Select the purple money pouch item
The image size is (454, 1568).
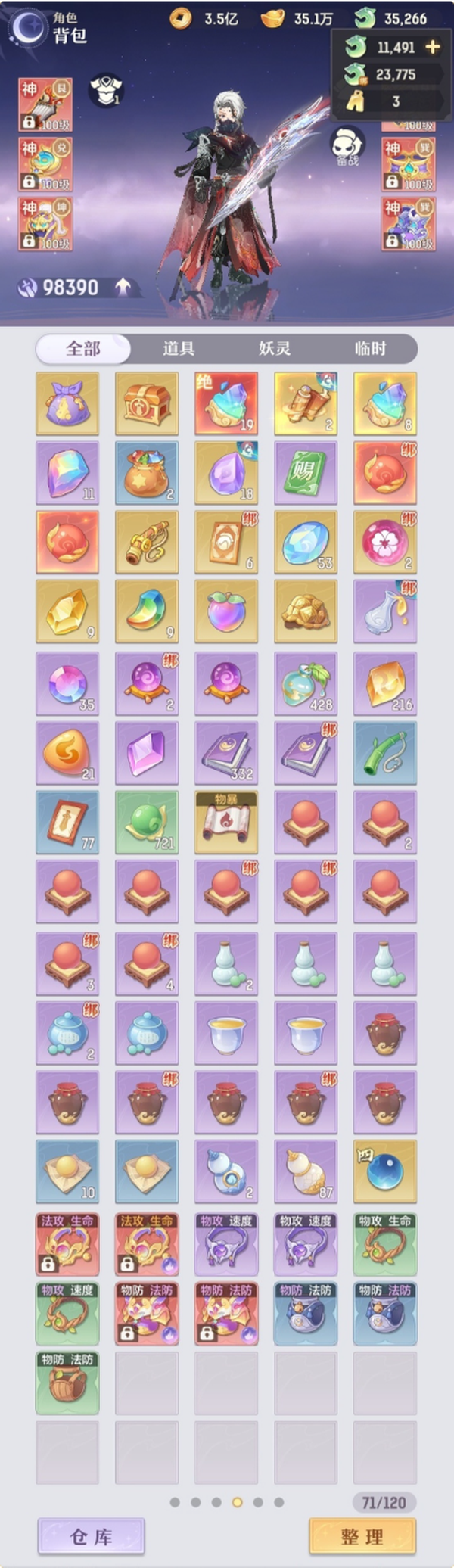(x=67, y=403)
